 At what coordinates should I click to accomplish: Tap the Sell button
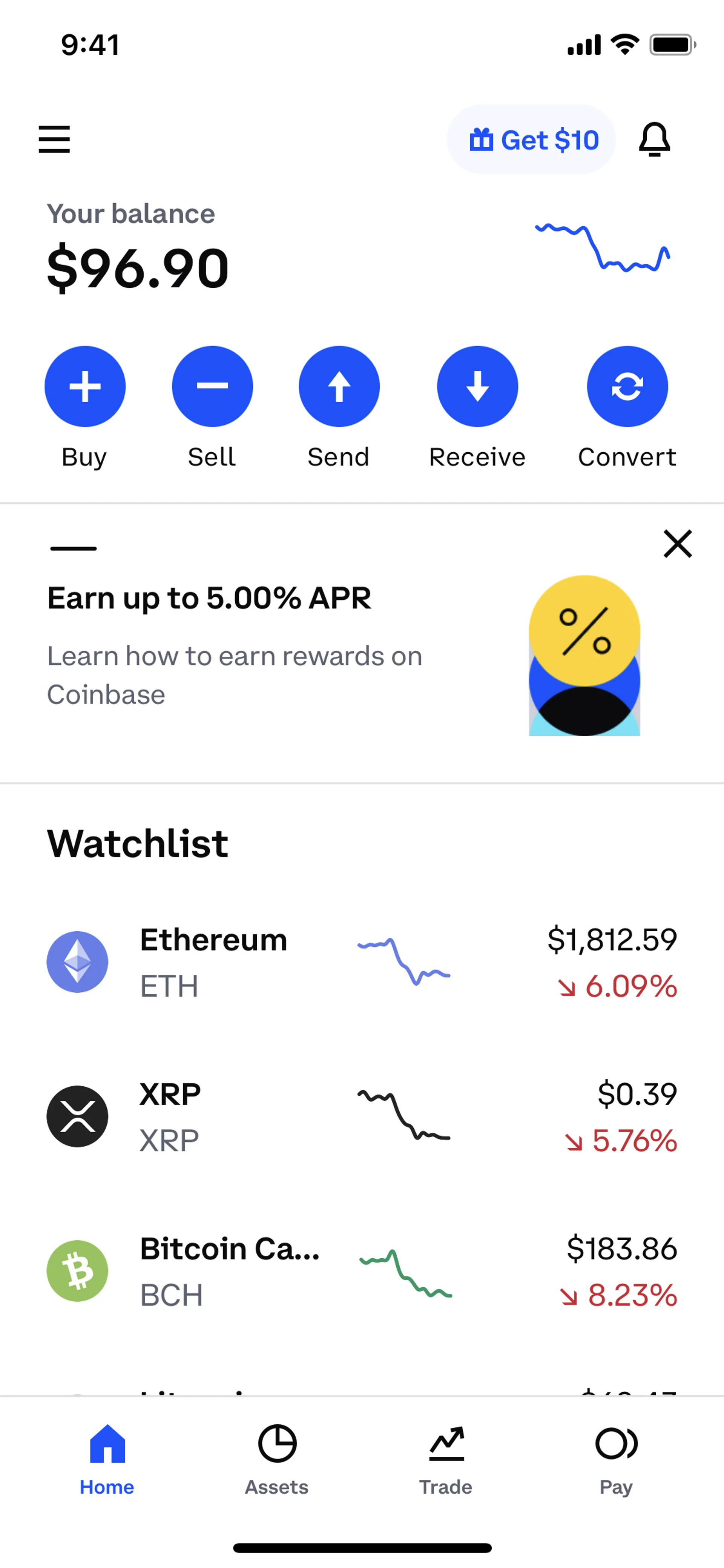coord(212,387)
